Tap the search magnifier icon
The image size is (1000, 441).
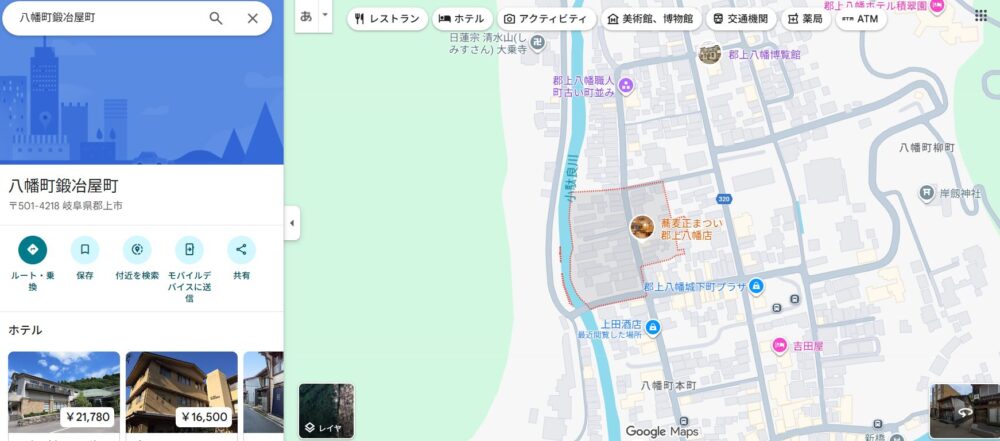click(x=216, y=18)
